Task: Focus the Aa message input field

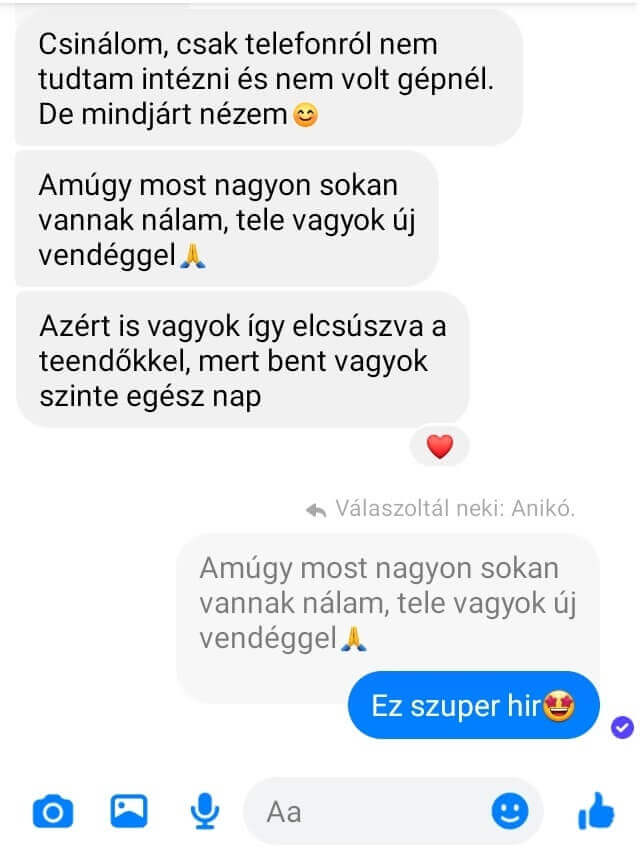Action: (370, 812)
